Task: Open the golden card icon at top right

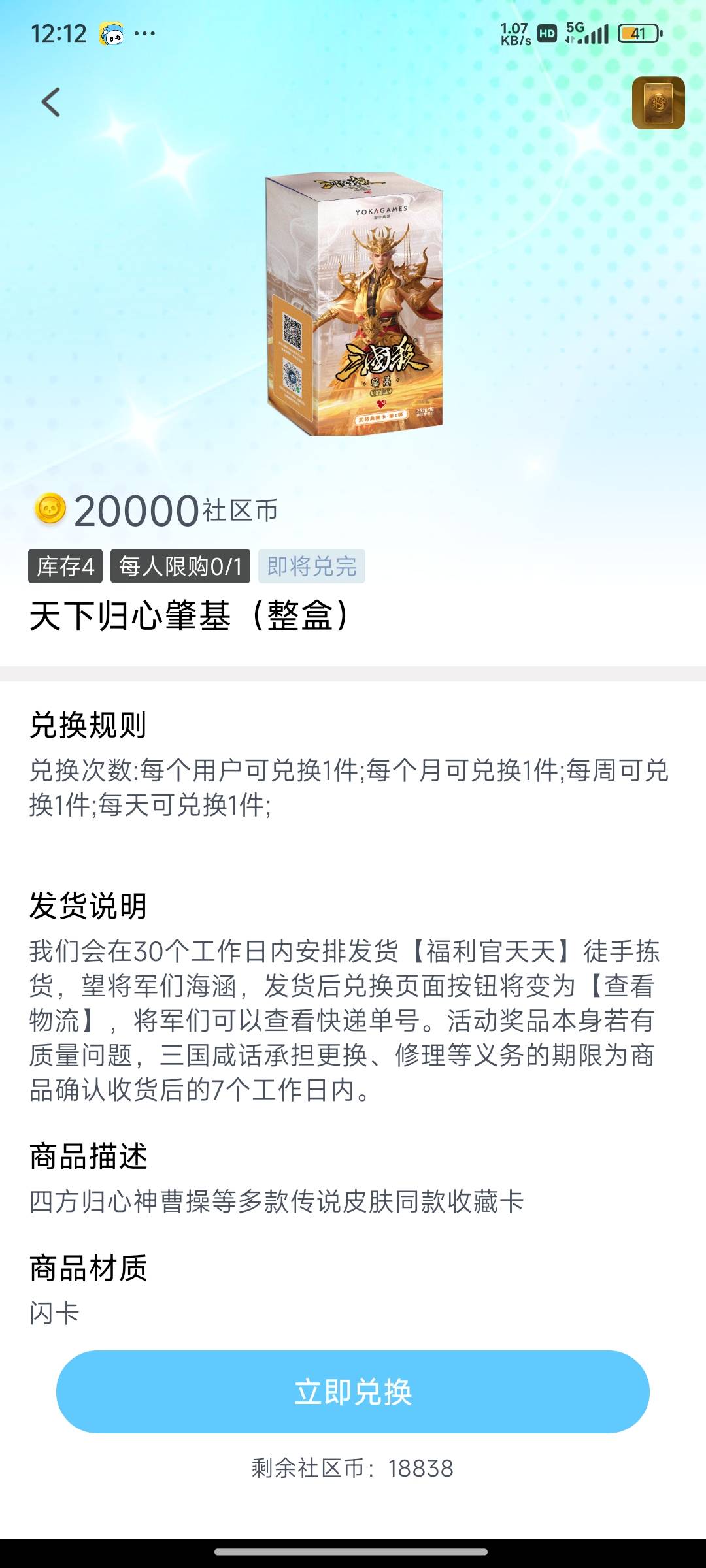Action: [x=658, y=103]
